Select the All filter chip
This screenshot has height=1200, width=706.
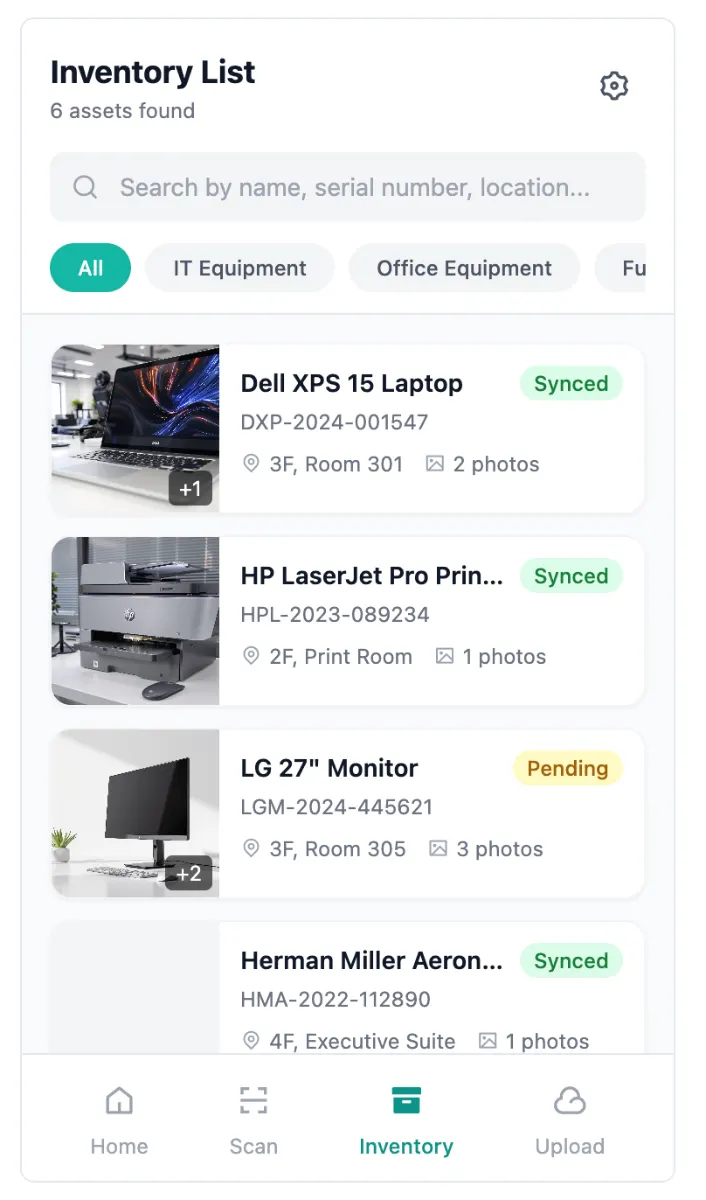(90, 268)
